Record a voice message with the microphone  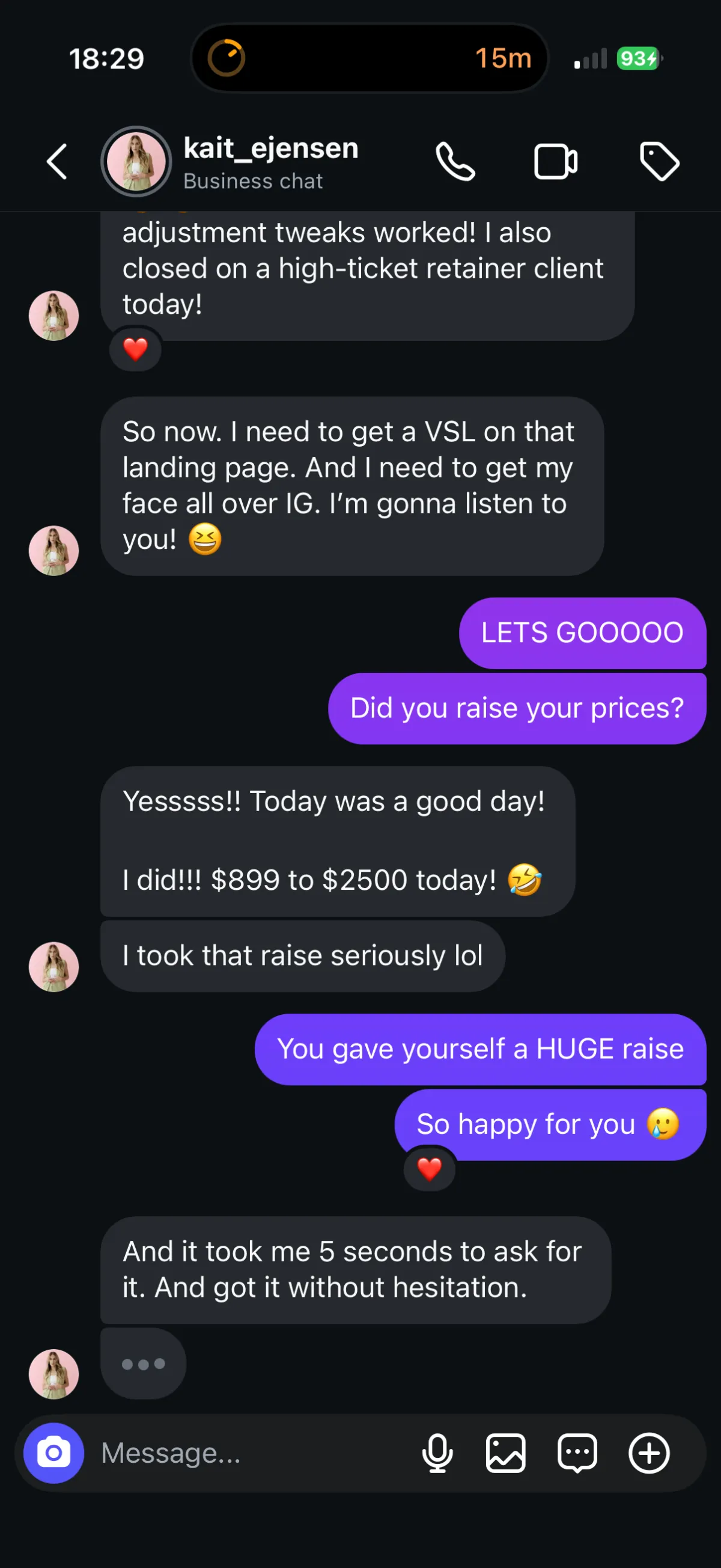coord(437,1453)
